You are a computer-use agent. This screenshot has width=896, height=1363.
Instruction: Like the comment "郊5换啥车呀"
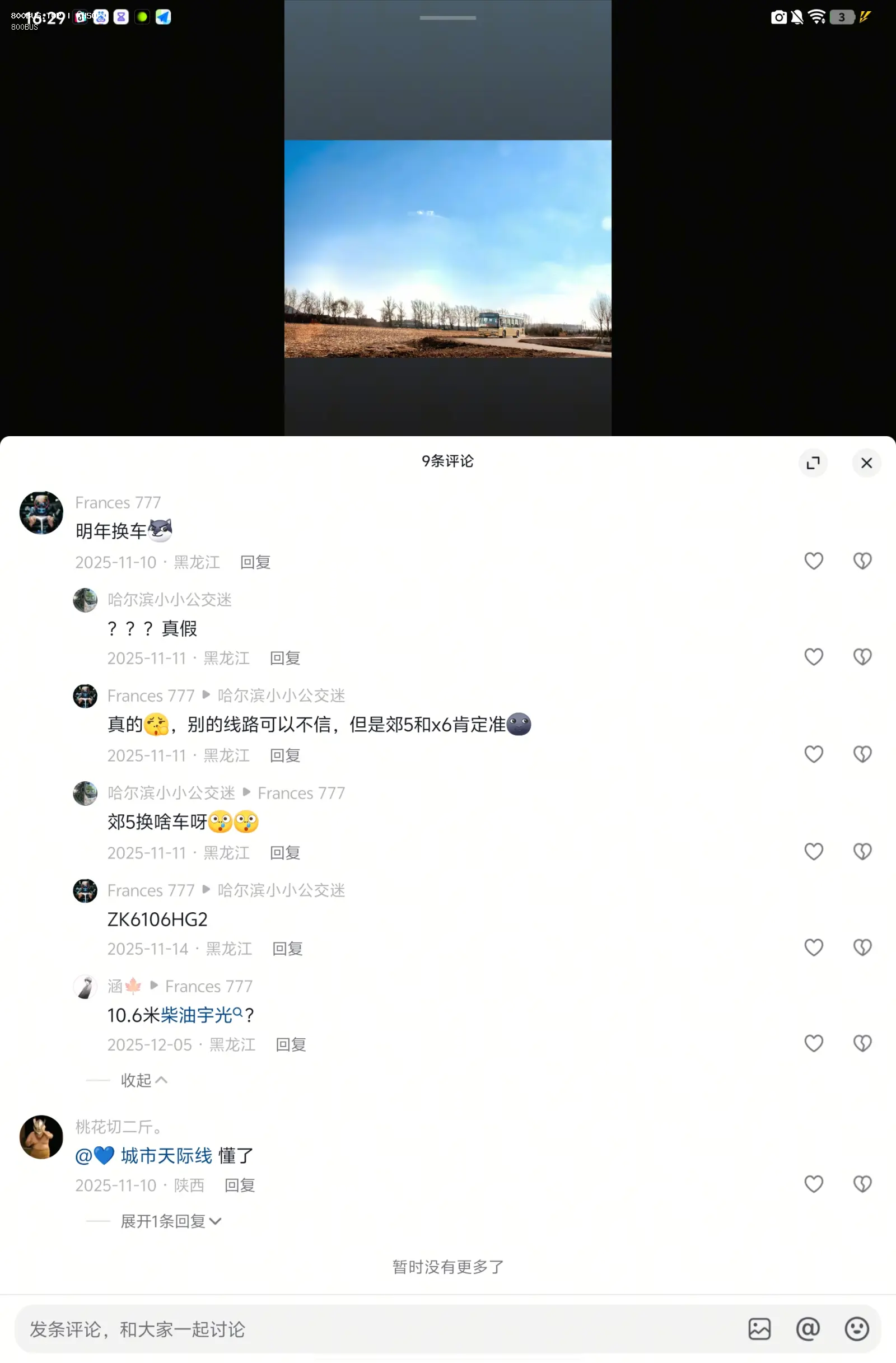[x=813, y=852]
